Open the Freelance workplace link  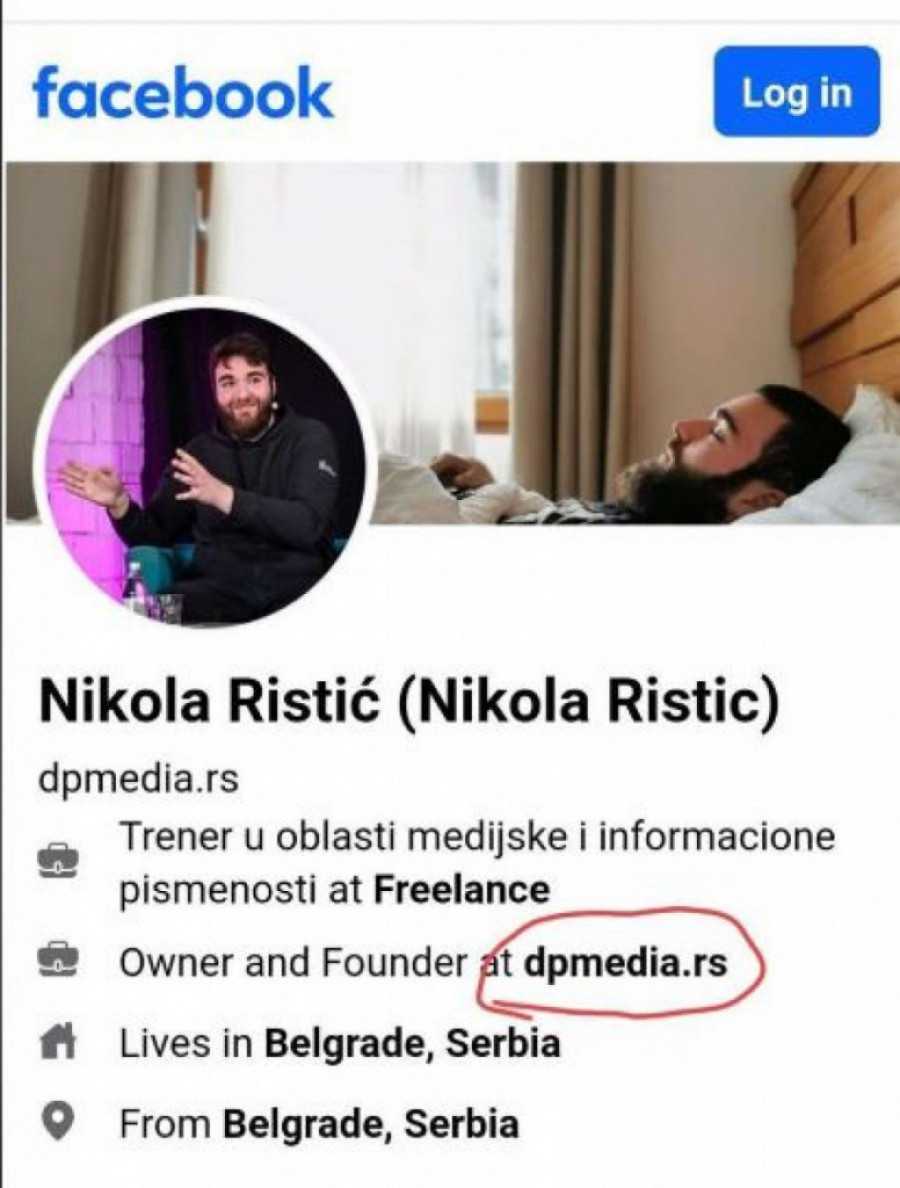coord(461,889)
